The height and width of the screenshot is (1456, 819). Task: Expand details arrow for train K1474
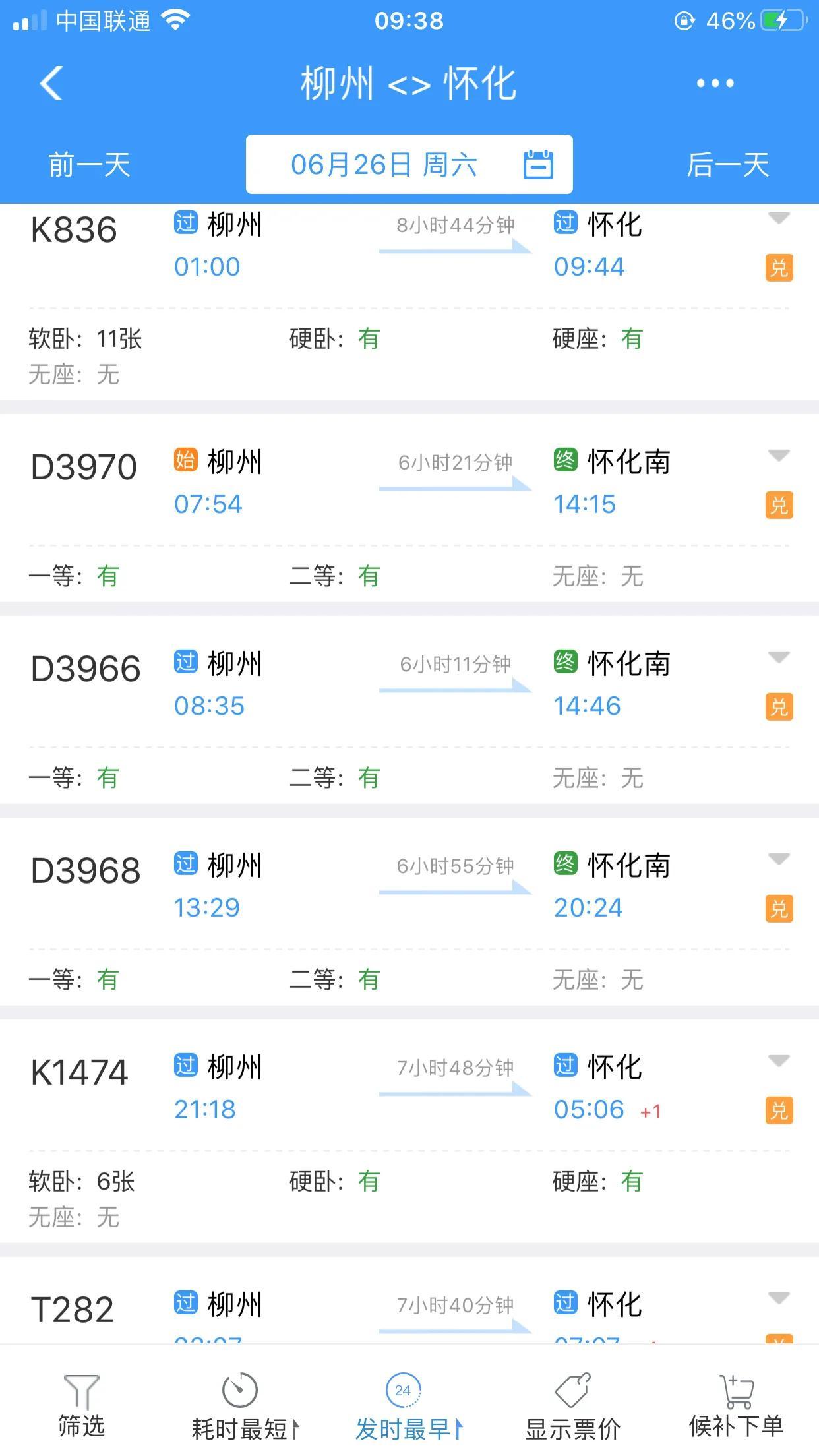(779, 1060)
